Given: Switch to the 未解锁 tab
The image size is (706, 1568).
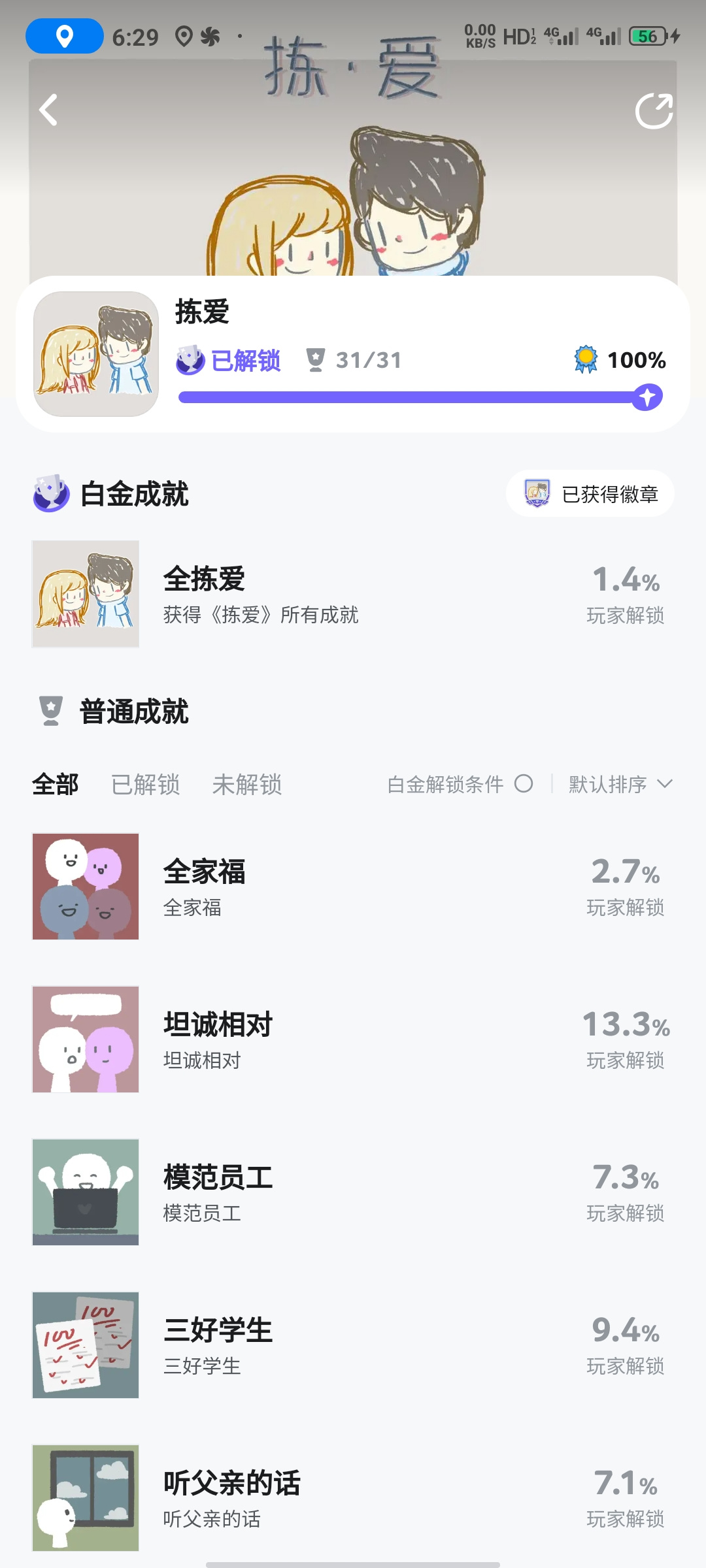Looking at the screenshot, I should point(246,784).
